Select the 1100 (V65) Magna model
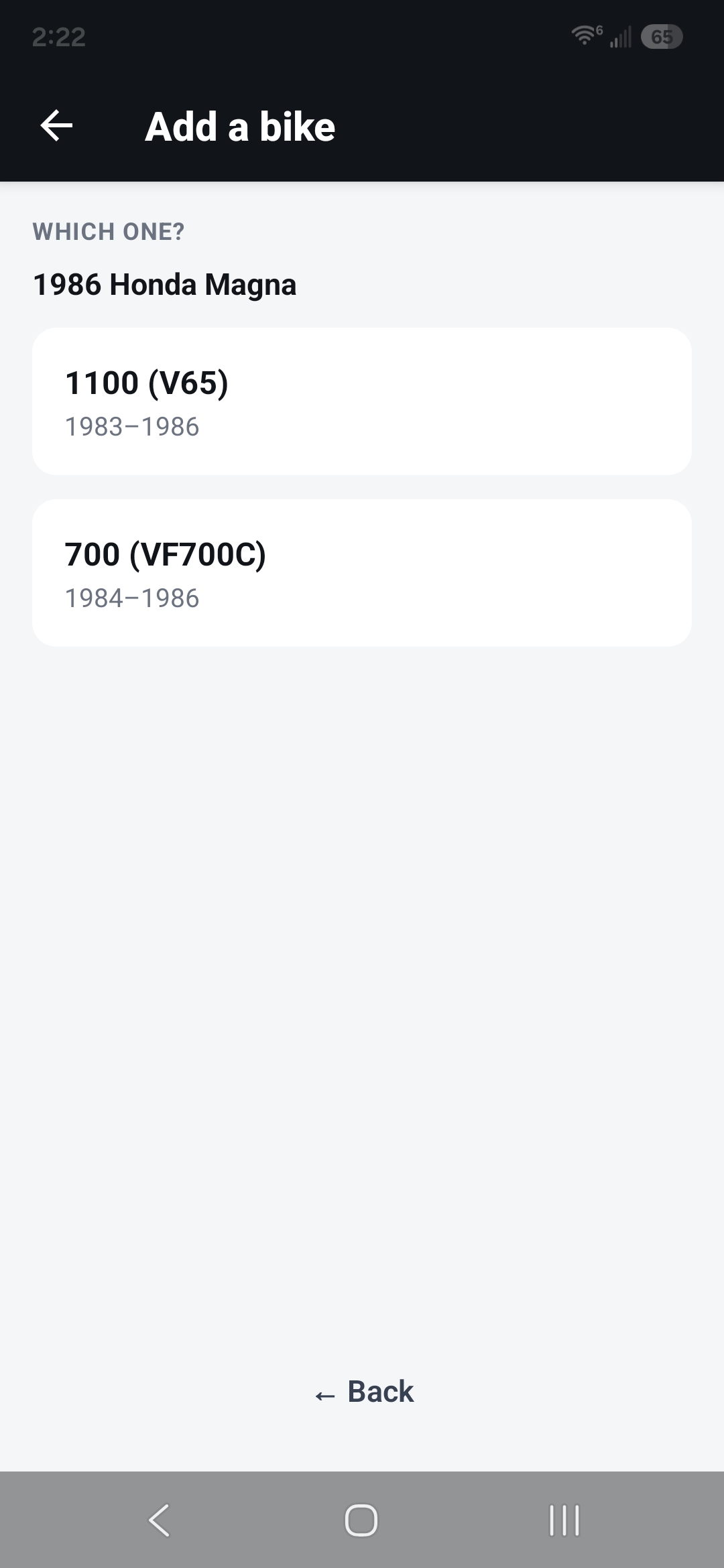Screen dimensions: 724x1568 pos(362,401)
